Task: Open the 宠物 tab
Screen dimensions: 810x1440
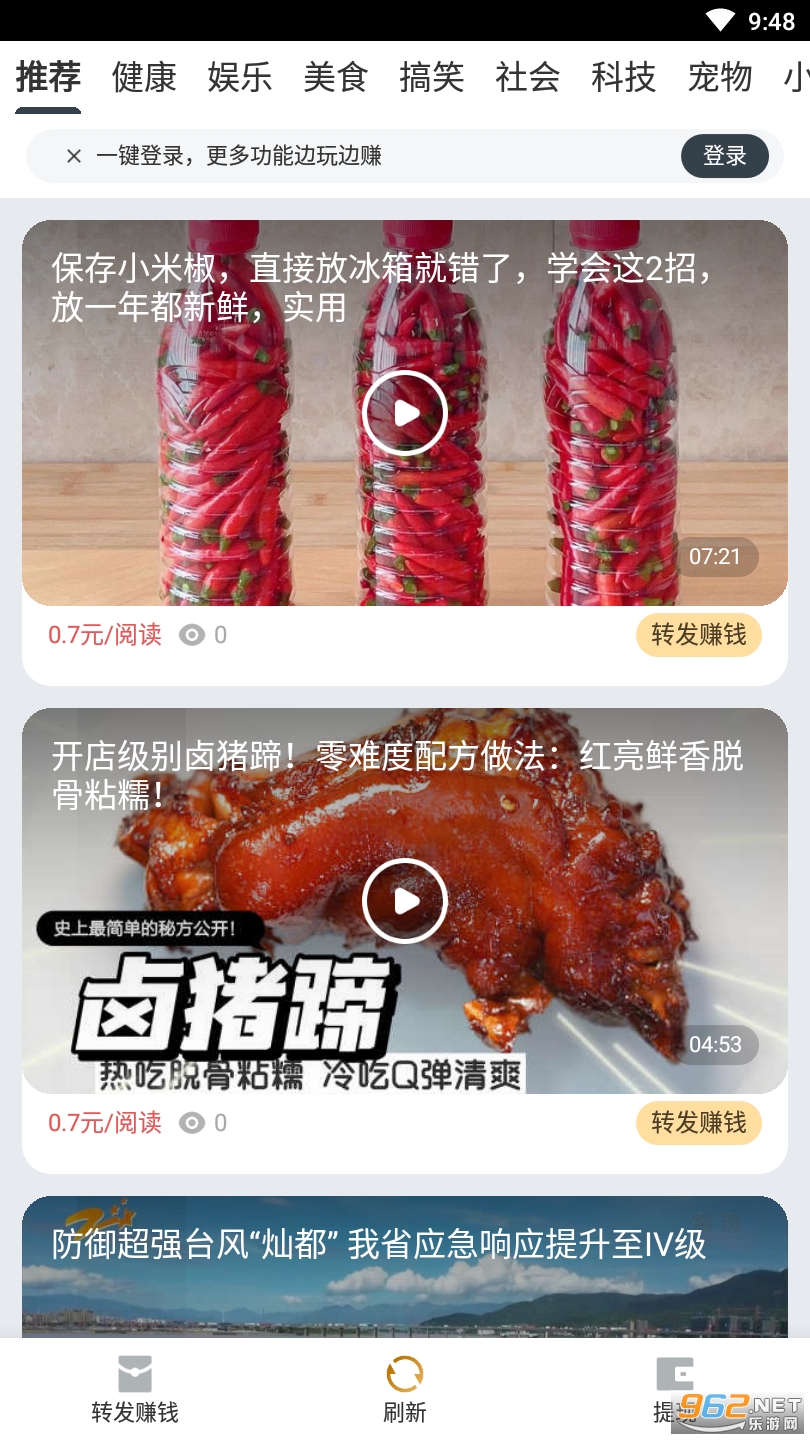Action: coord(720,77)
